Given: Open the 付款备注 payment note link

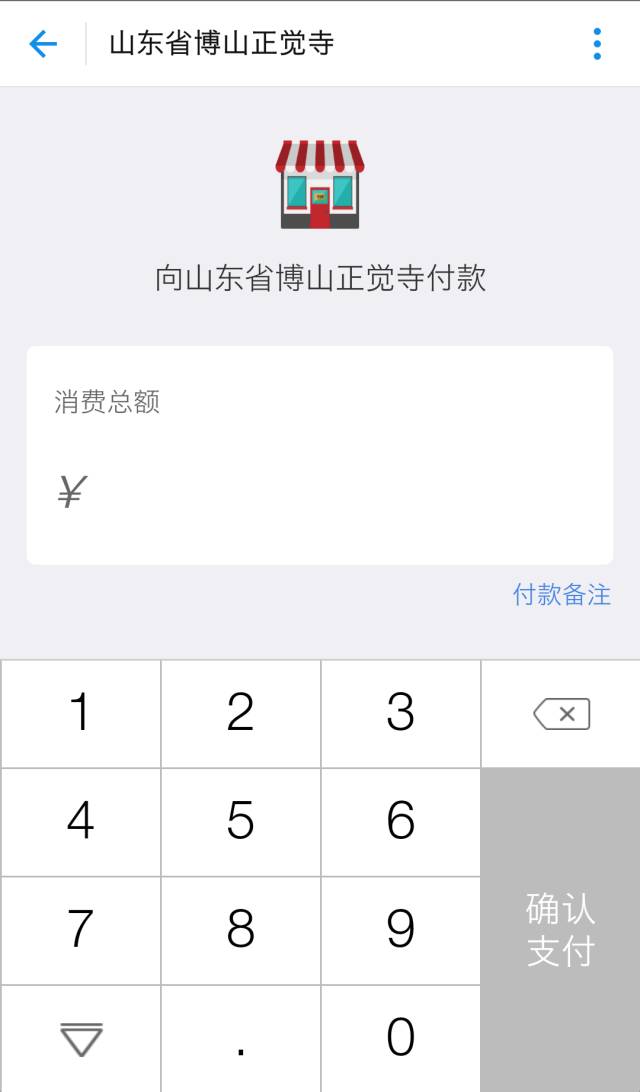Looking at the screenshot, I should click(562, 595).
